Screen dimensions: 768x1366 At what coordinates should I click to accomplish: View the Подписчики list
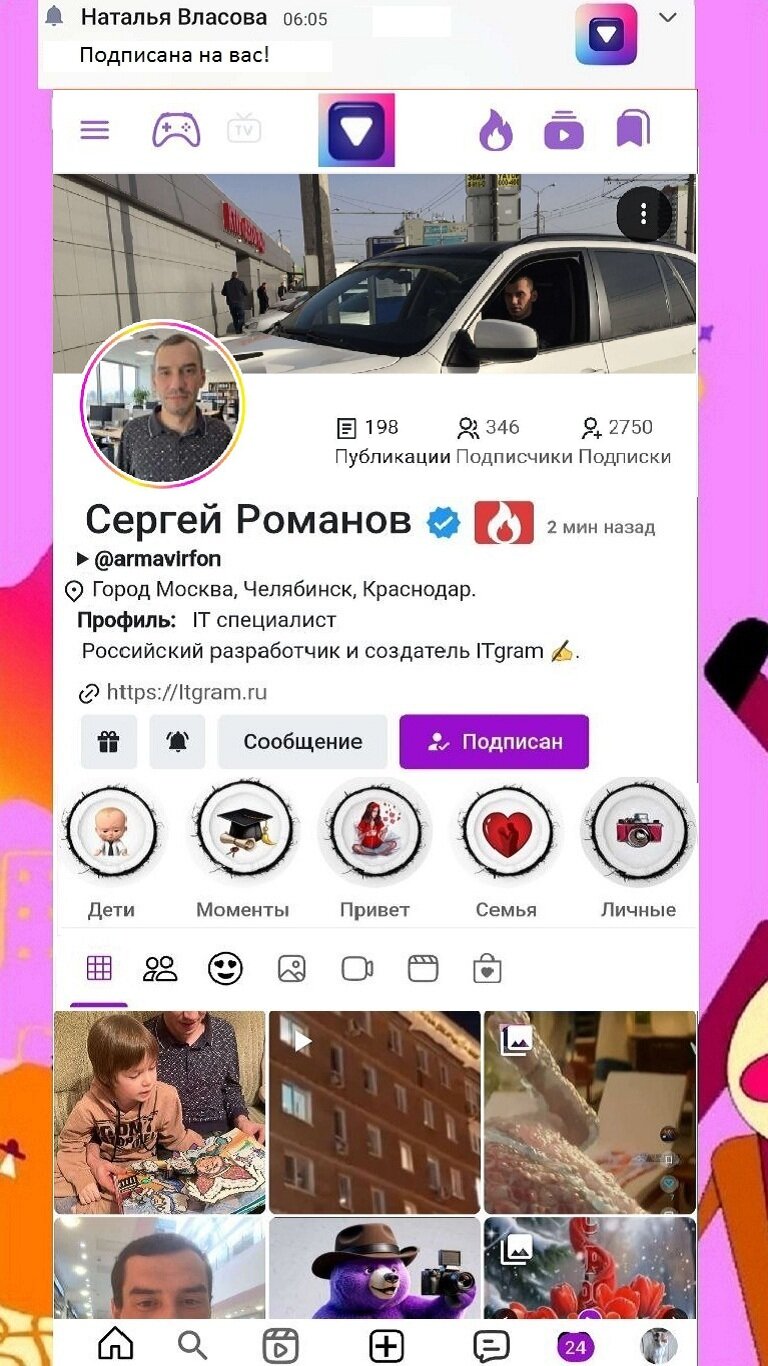tap(514, 441)
